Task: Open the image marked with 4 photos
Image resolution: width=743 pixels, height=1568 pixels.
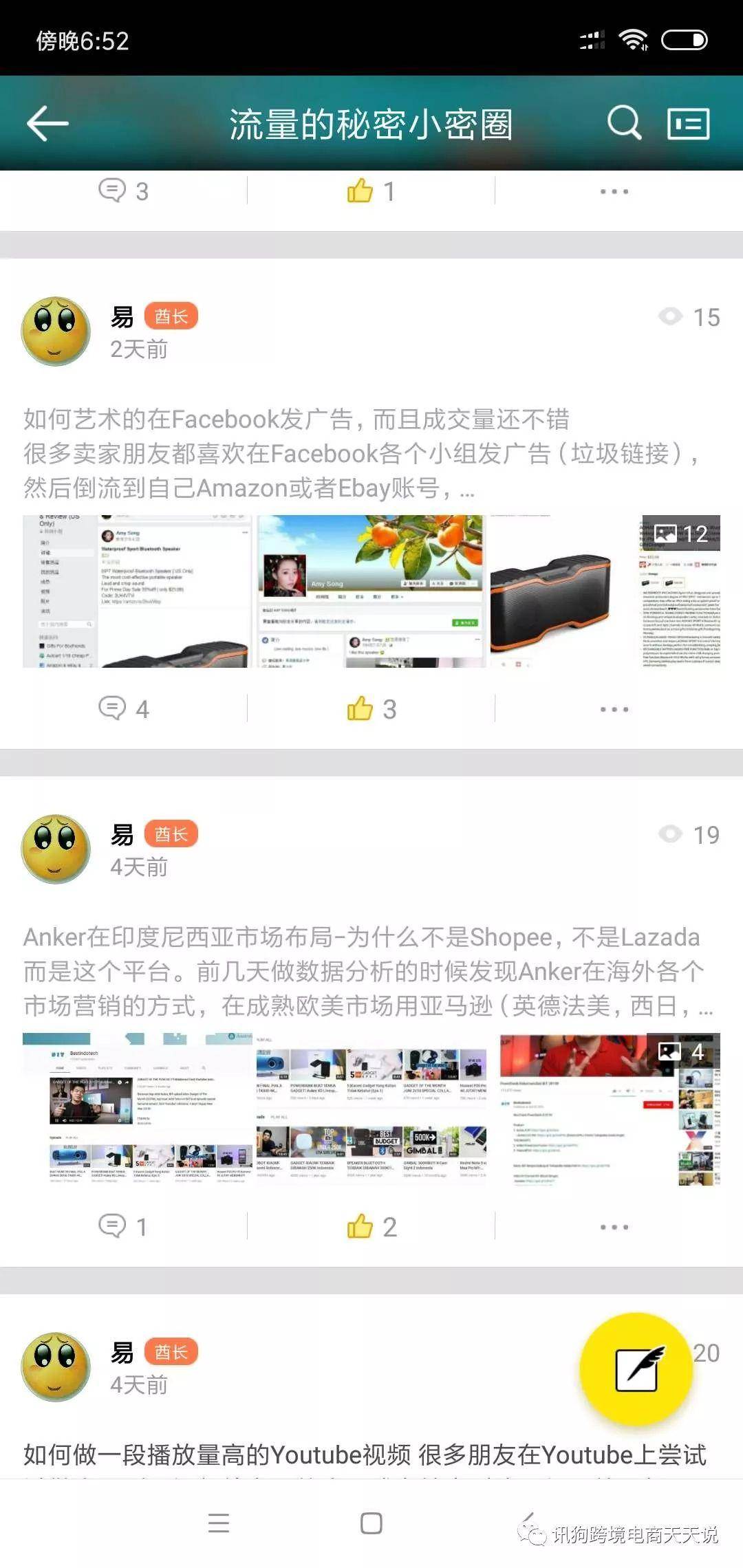Action: coord(609,1109)
